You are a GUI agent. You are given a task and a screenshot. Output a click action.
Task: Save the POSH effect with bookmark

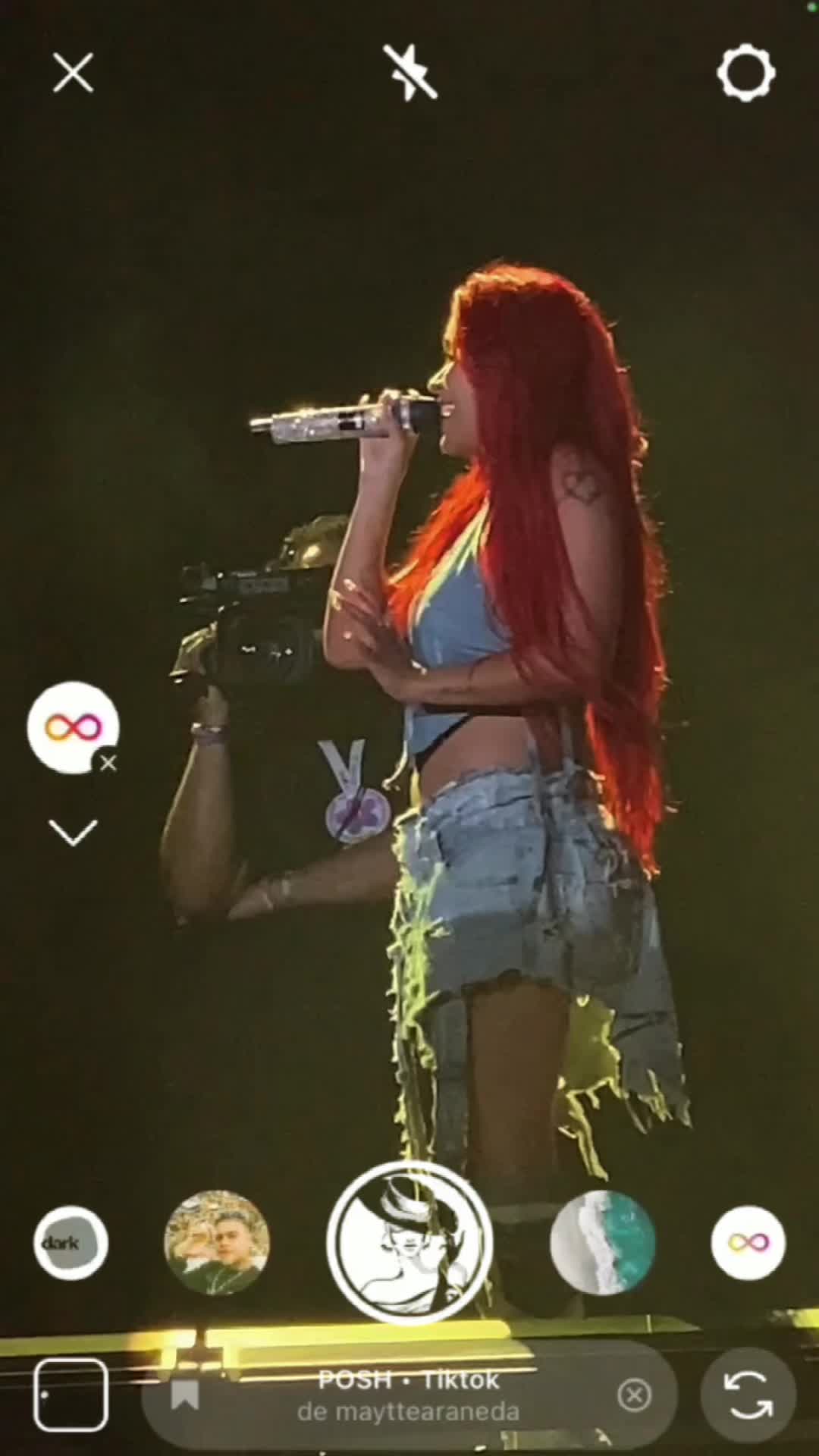tap(184, 1394)
